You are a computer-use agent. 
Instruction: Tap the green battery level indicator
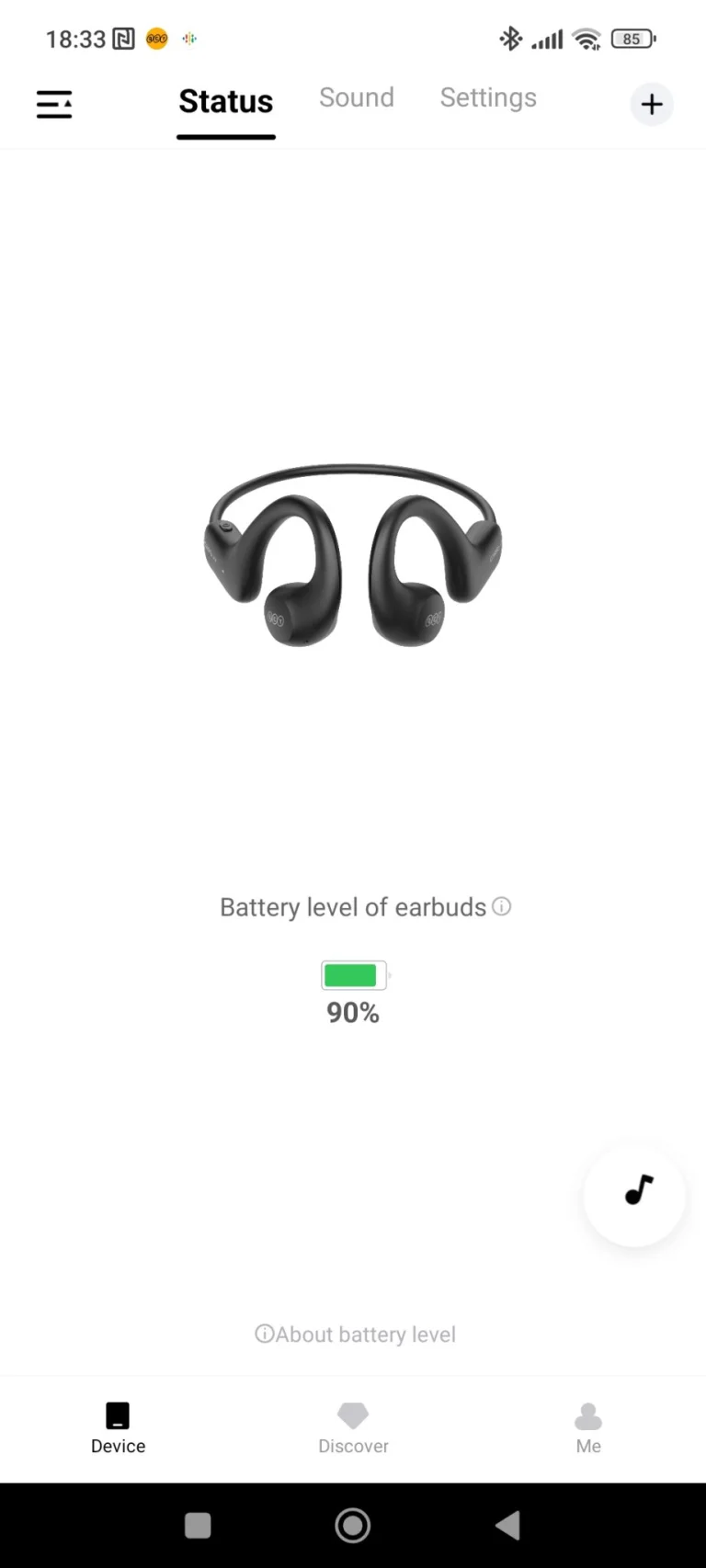[x=352, y=975]
